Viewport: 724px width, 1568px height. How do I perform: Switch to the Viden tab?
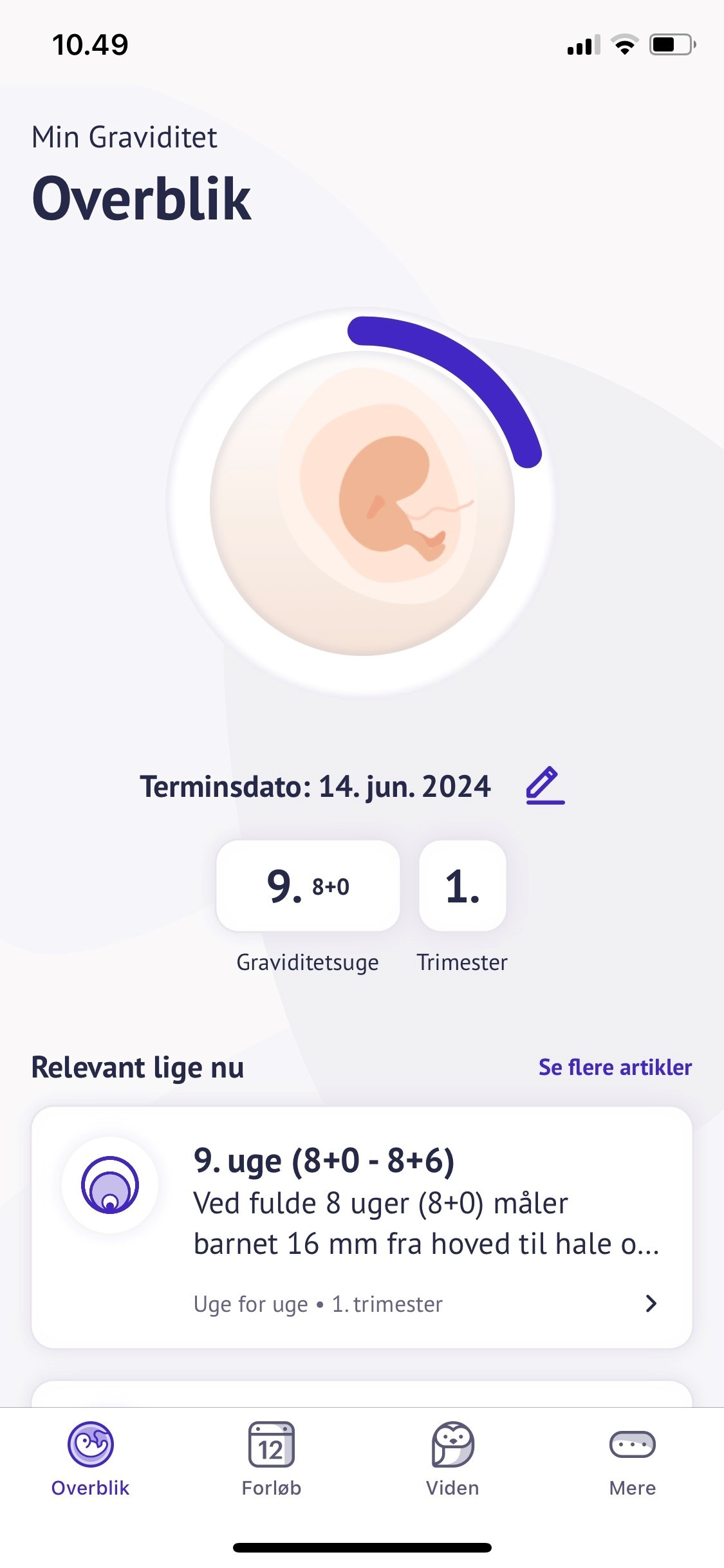[452, 1460]
